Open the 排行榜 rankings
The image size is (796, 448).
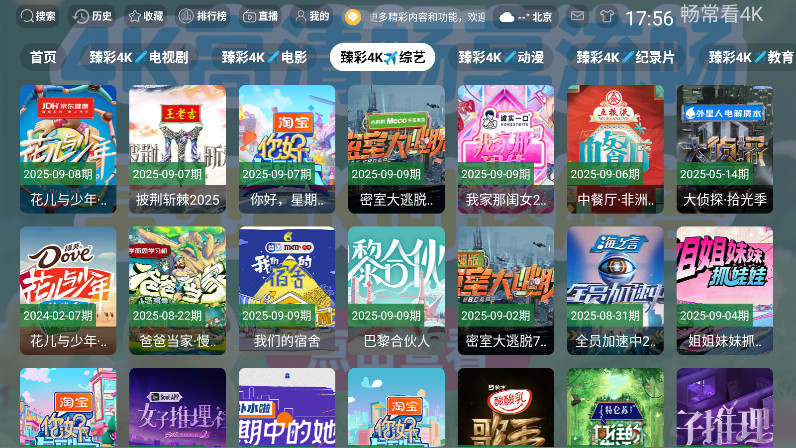tap(203, 16)
